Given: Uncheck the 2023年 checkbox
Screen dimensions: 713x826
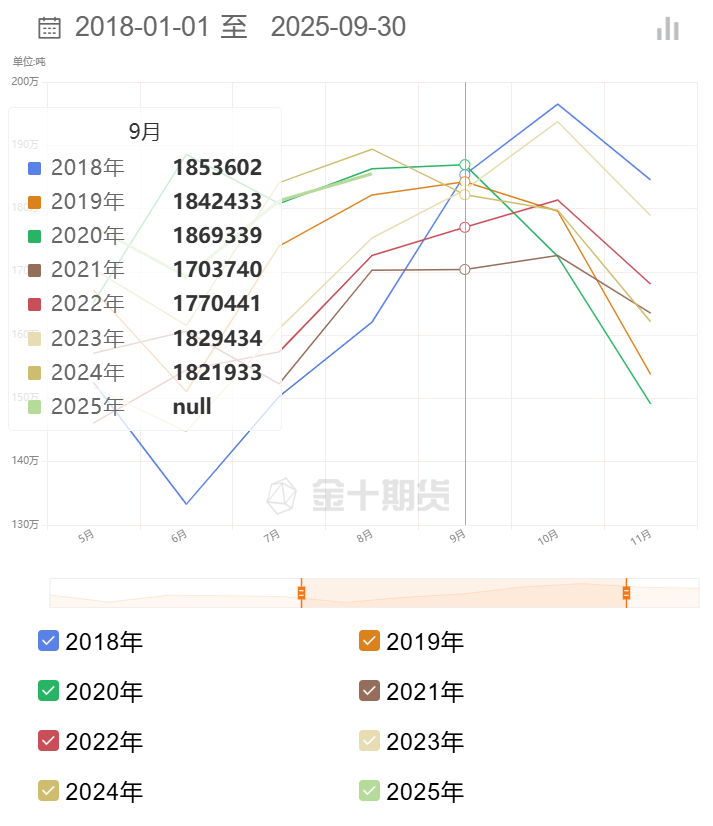Looking at the screenshot, I should click(370, 742).
